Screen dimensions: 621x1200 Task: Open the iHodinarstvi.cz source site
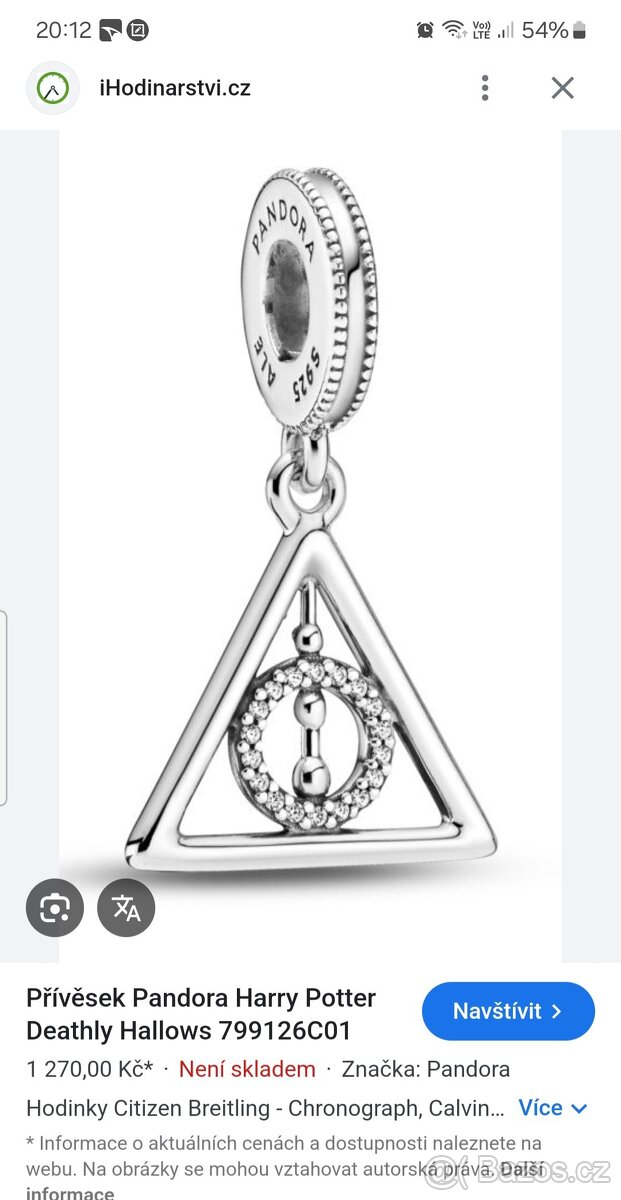pyautogui.click(x=174, y=88)
